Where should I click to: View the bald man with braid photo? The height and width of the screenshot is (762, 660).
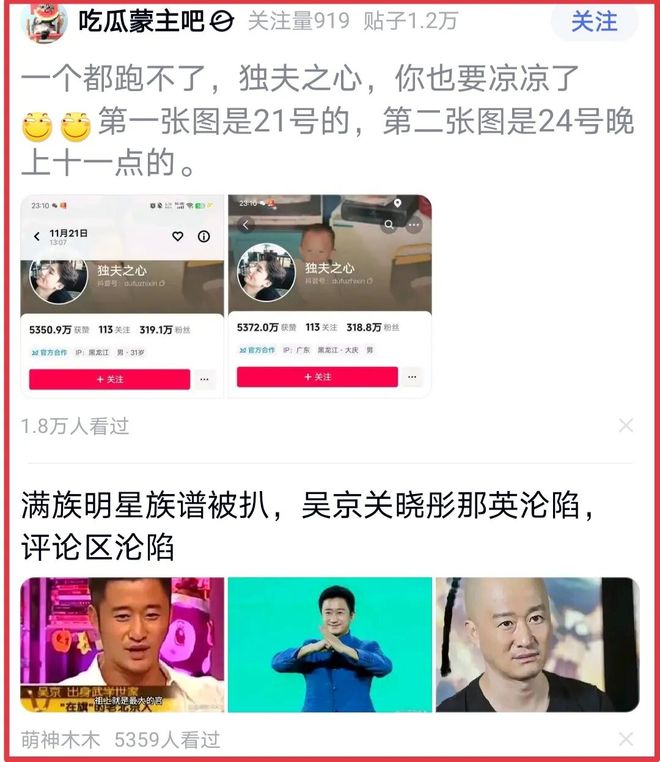[x=537, y=644]
